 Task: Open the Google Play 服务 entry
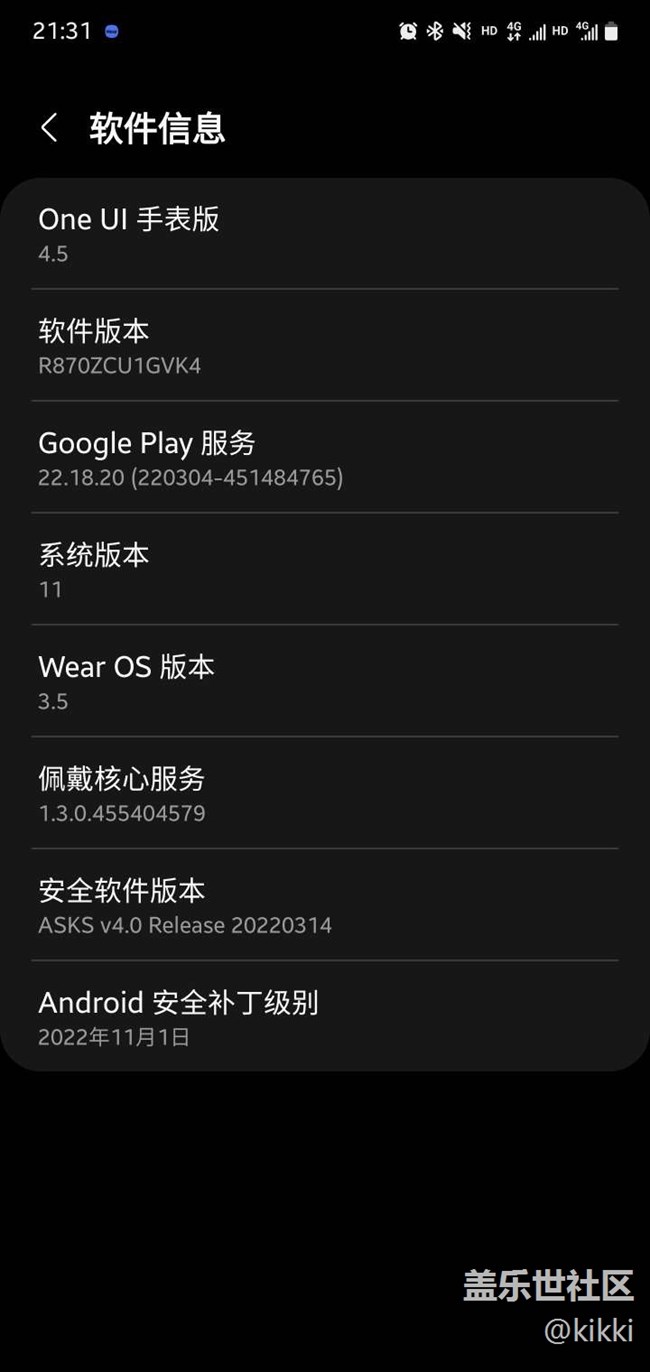[324, 458]
